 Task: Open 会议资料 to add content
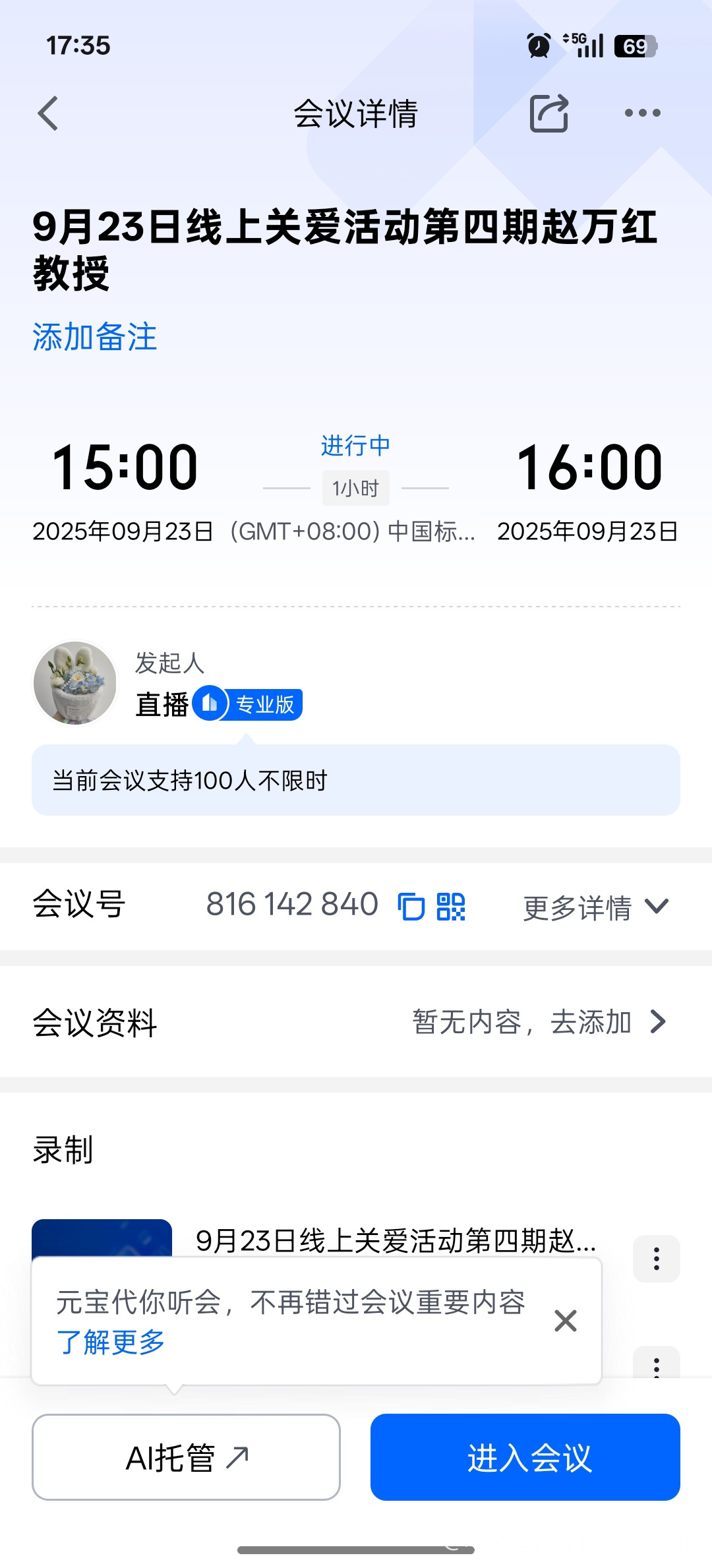(x=539, y=1022)
